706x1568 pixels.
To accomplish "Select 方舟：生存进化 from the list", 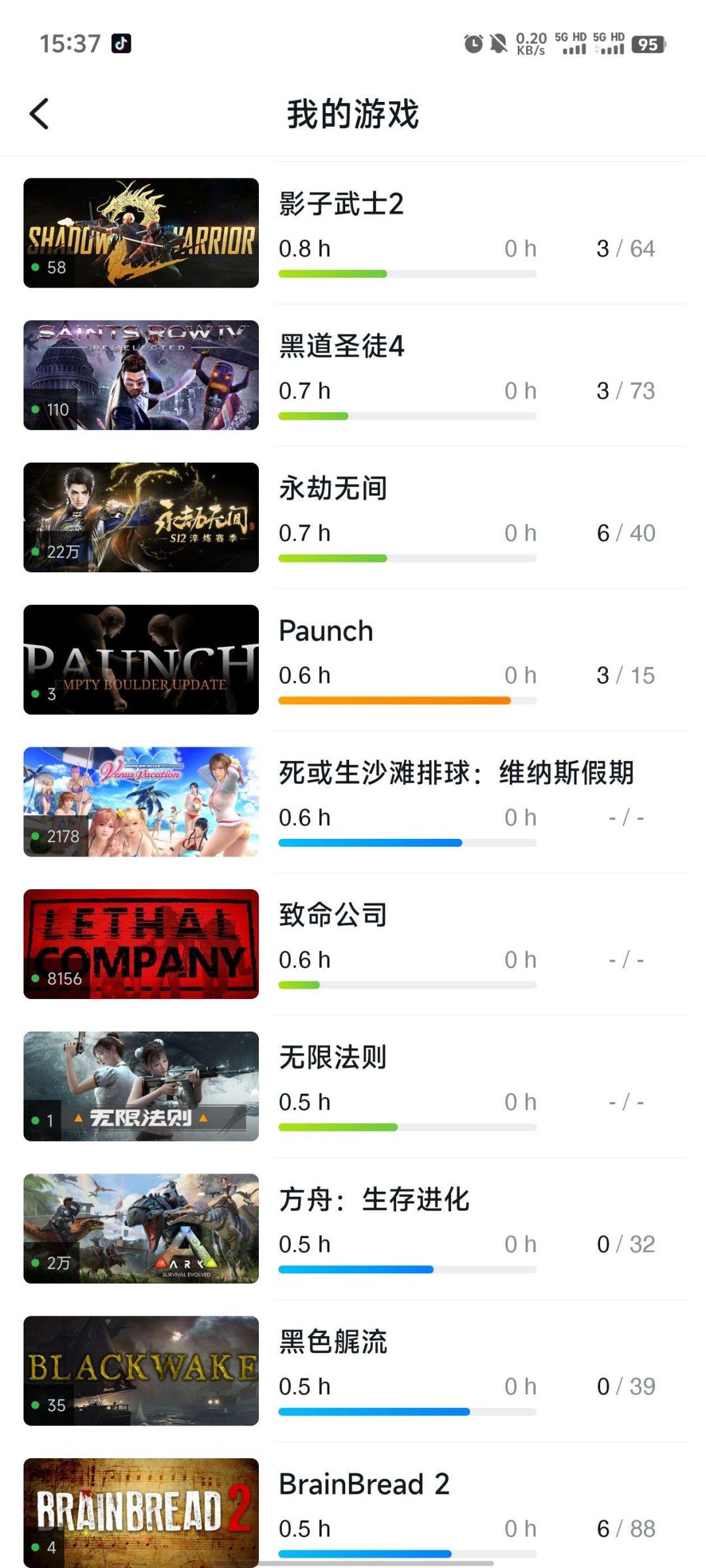I will click(x=353, y=1228).
